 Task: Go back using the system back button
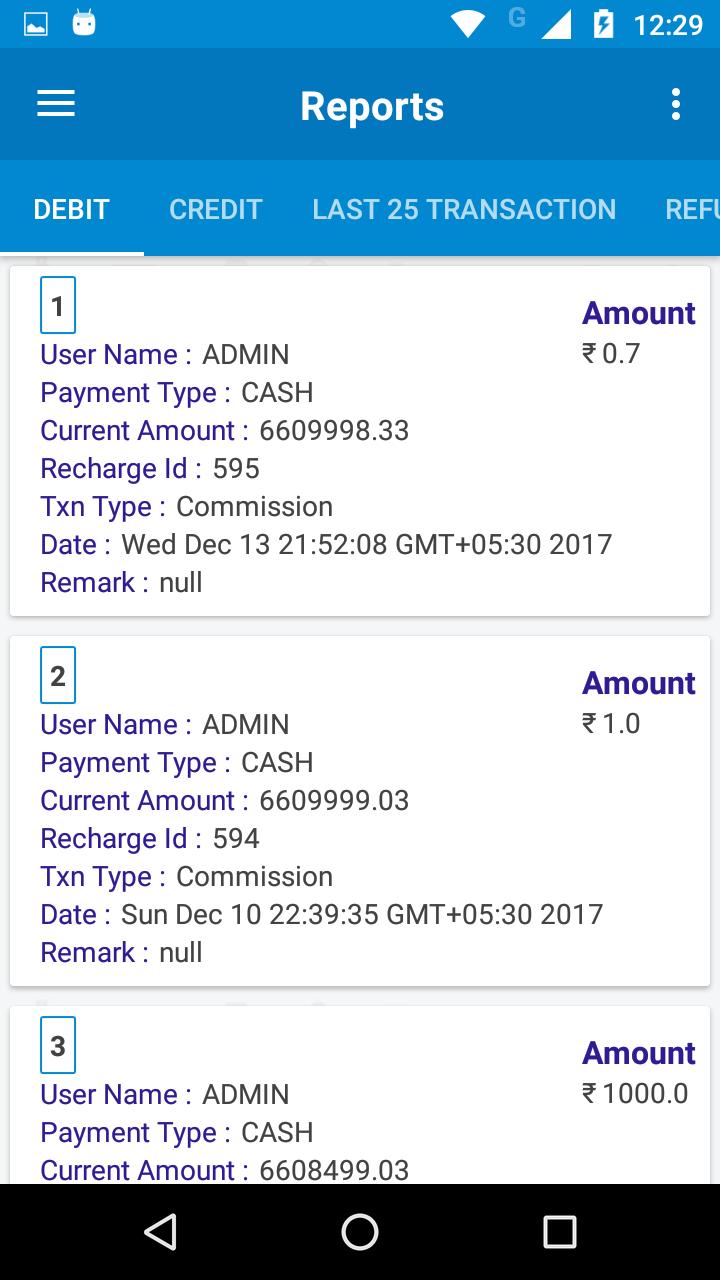point(160,1232)
